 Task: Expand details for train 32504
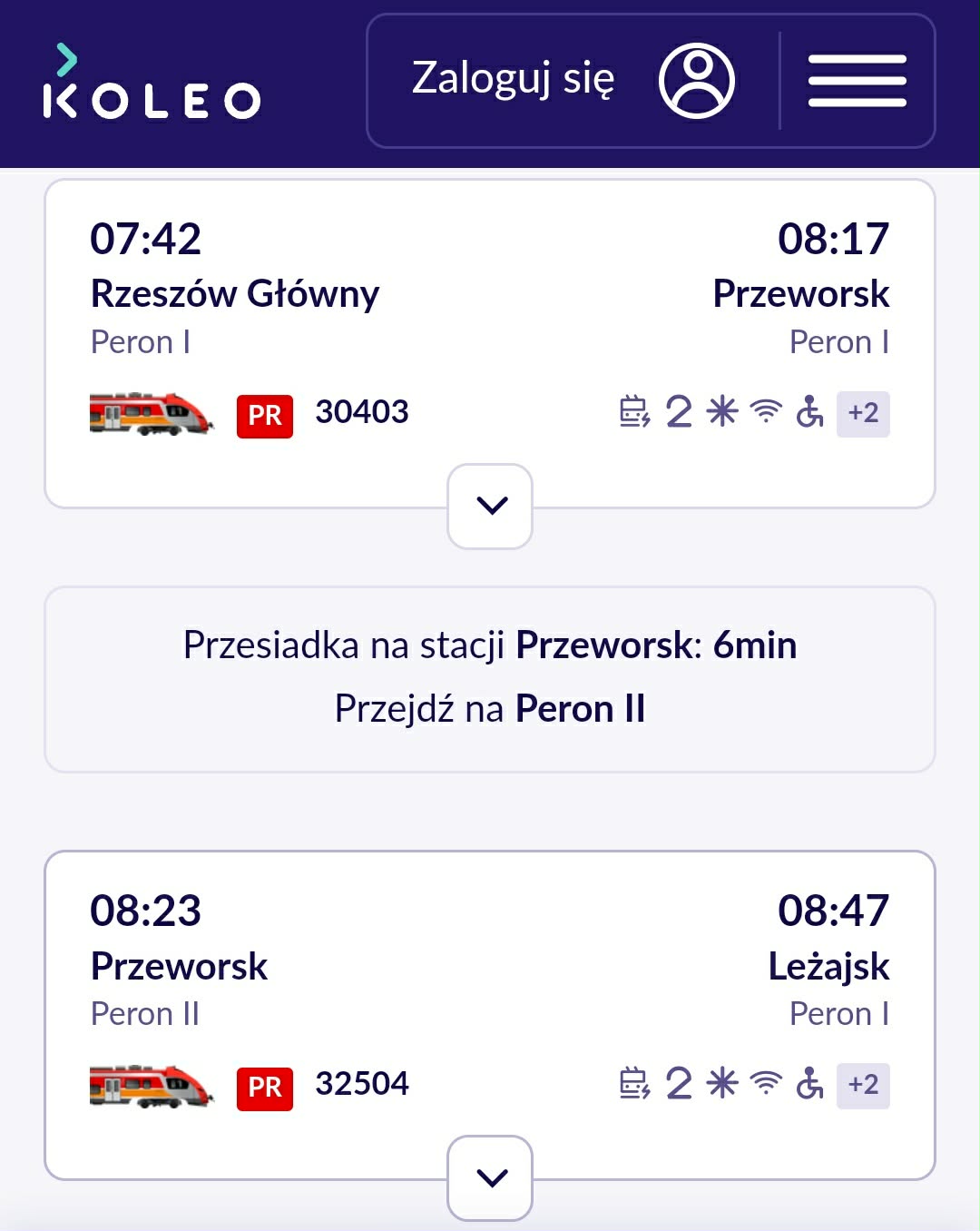(490, 1177)
